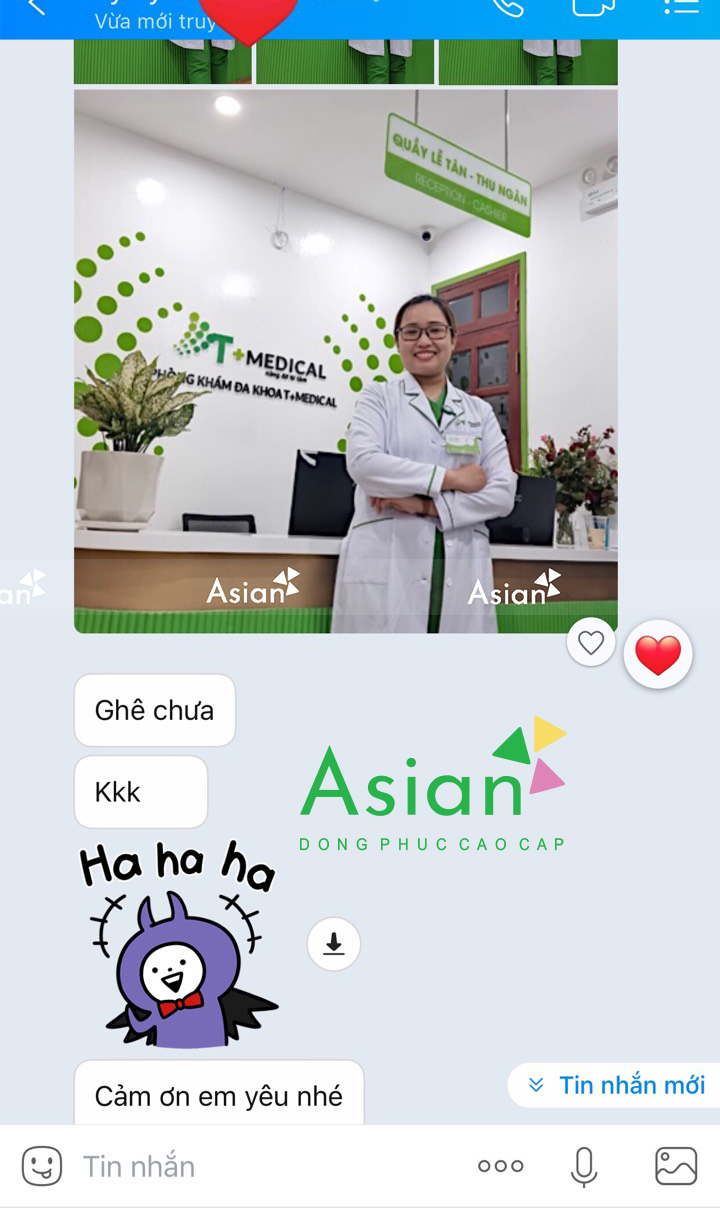Open the chat options menu
This screenshot has width=720, height=1208.
point(681,6)
